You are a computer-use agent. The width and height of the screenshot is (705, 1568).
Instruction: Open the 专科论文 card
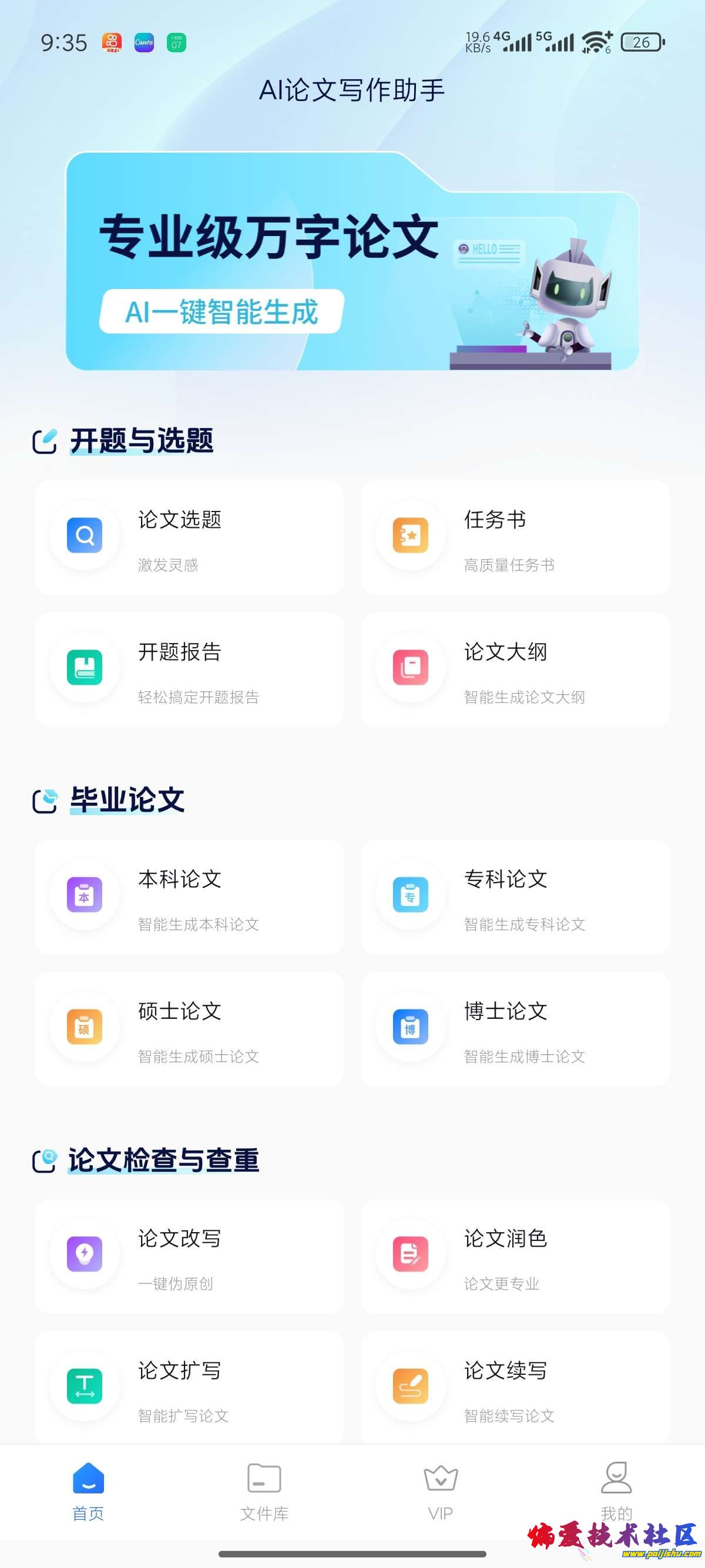[515, 897]
